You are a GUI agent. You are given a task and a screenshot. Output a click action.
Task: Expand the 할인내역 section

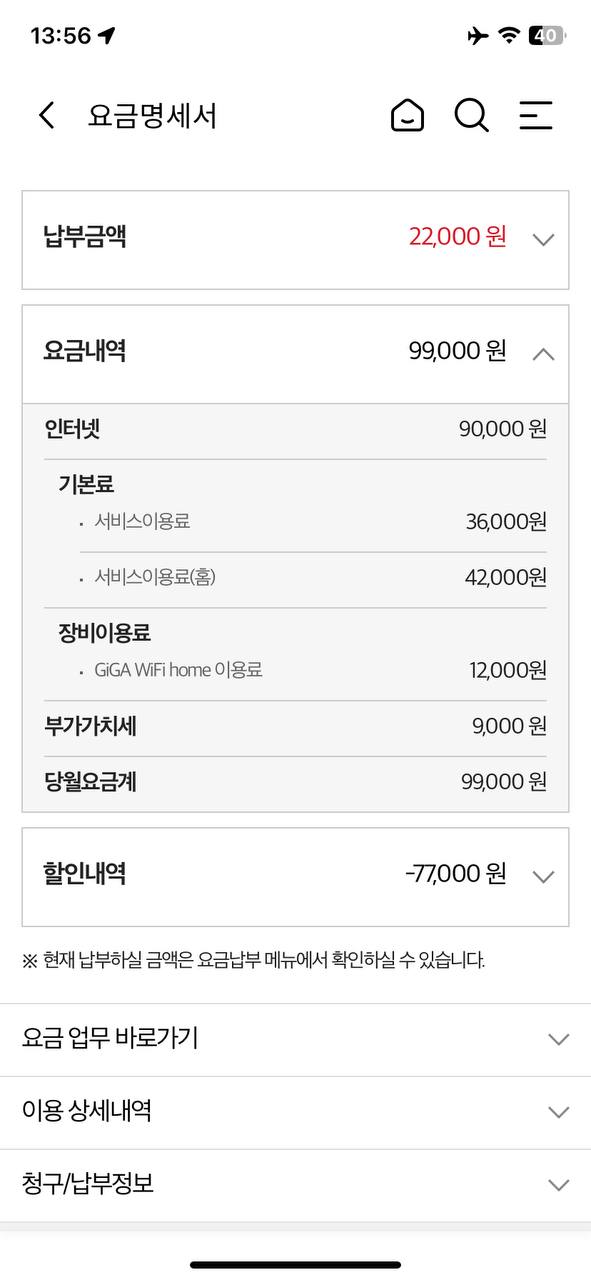point(295,876)
